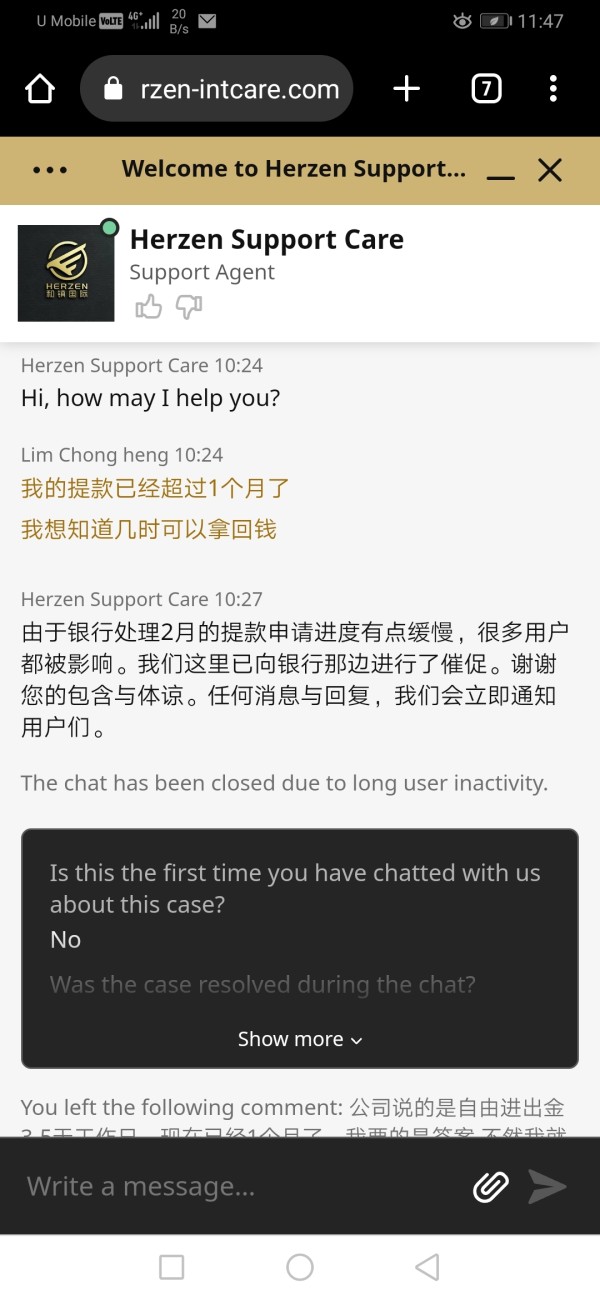Send the message with the arrow
The width and height of the screenshot is (600, 1300).
click(x=548, y=1186)
